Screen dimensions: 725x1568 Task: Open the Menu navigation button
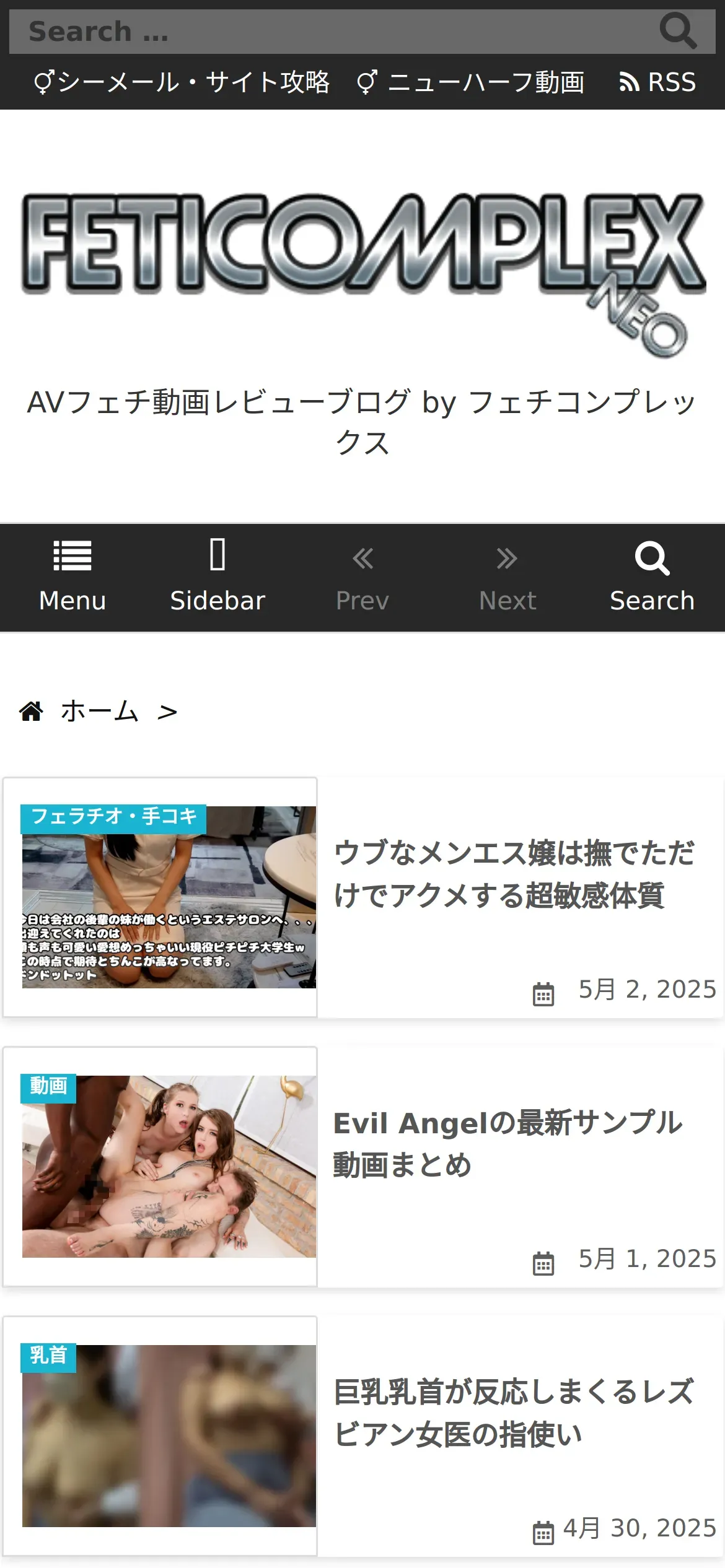pyautogui.click(x=72, y=577)
